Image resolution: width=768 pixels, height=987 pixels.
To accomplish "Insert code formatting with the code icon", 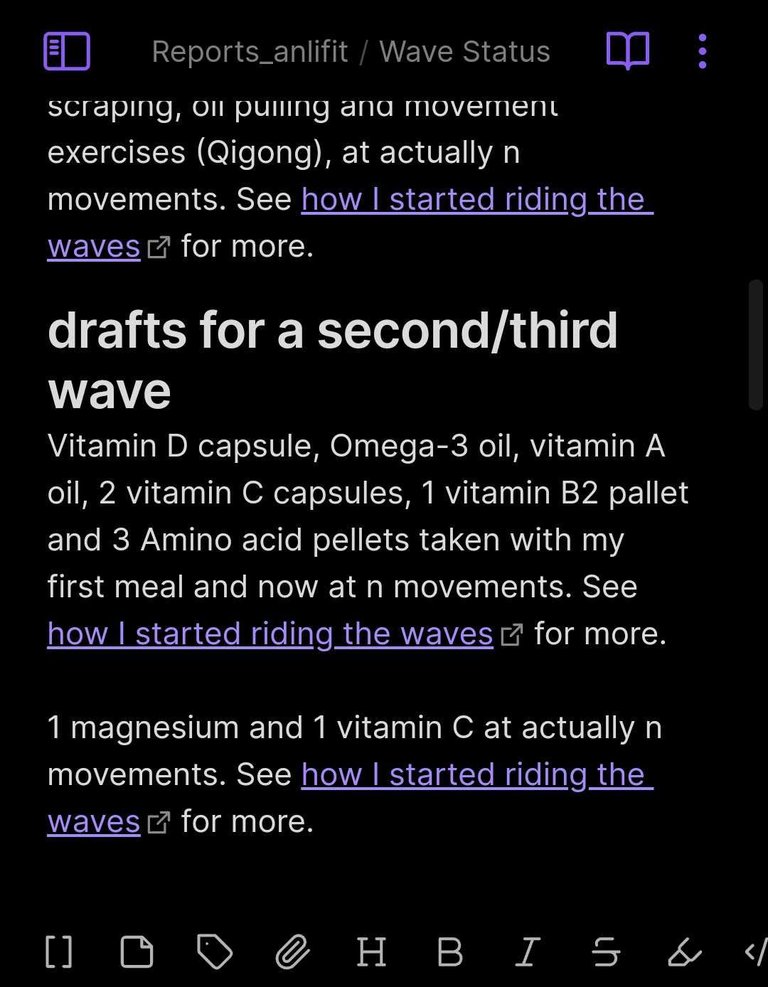I will pos(755,953).
